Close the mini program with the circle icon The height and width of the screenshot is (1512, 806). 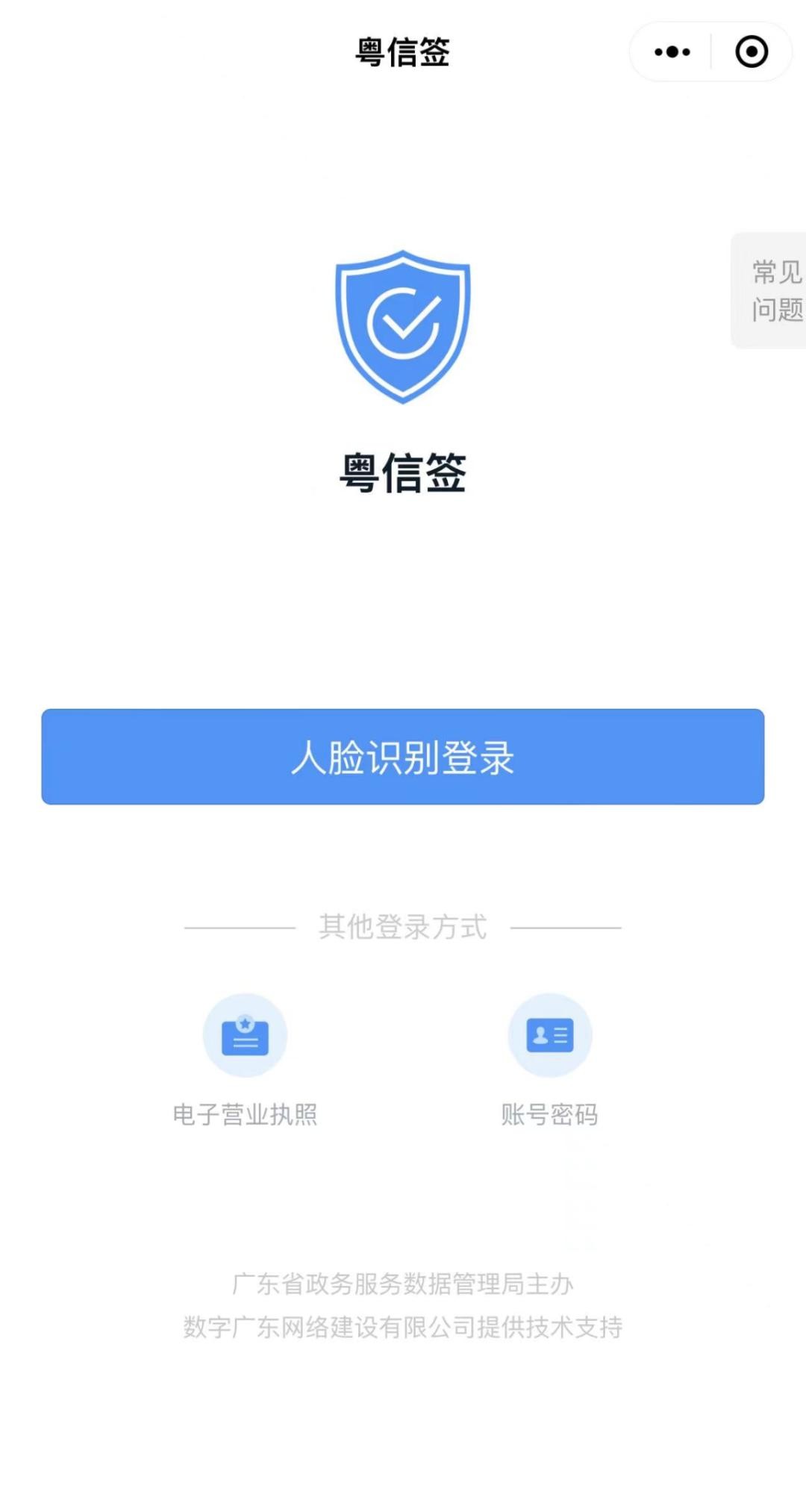click(751, 52)
